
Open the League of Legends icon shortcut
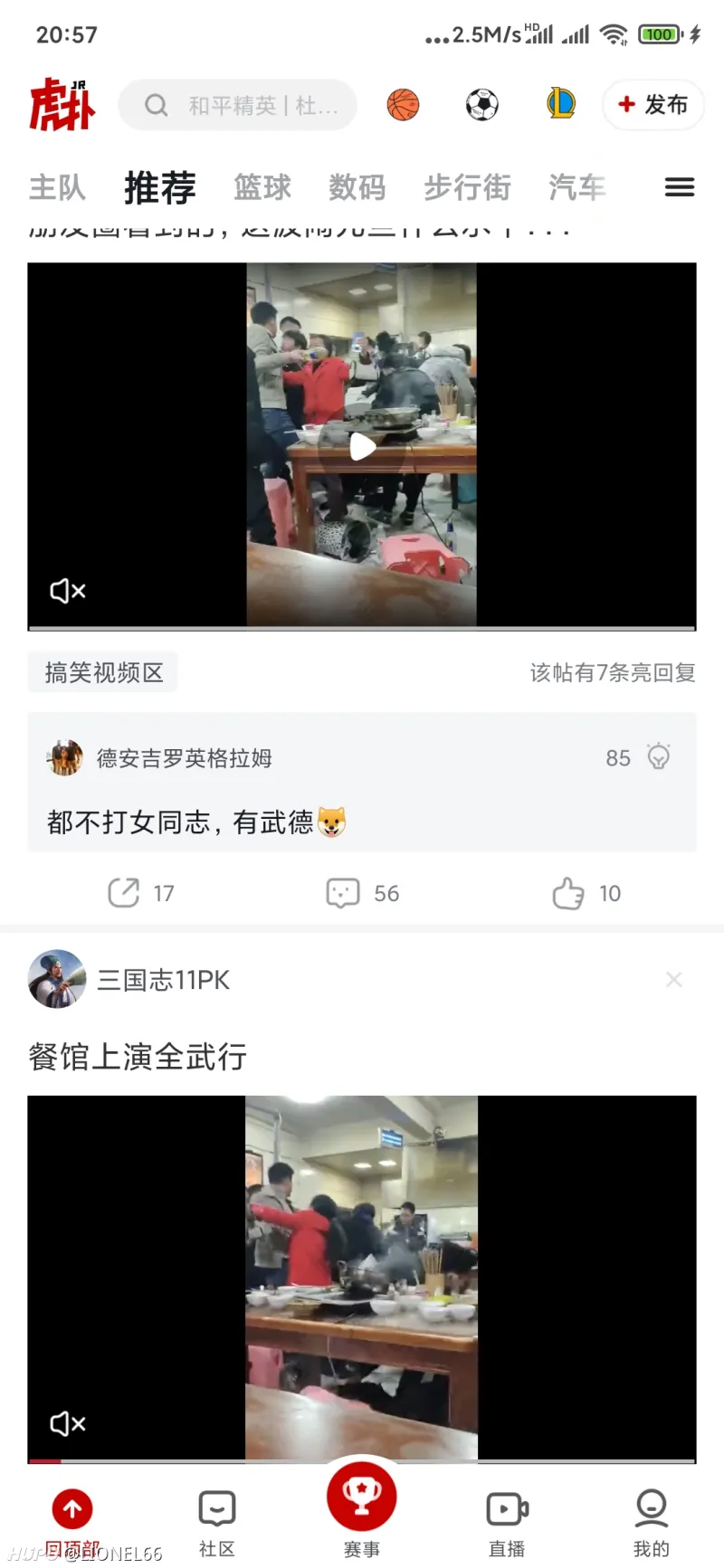[561, 104]
